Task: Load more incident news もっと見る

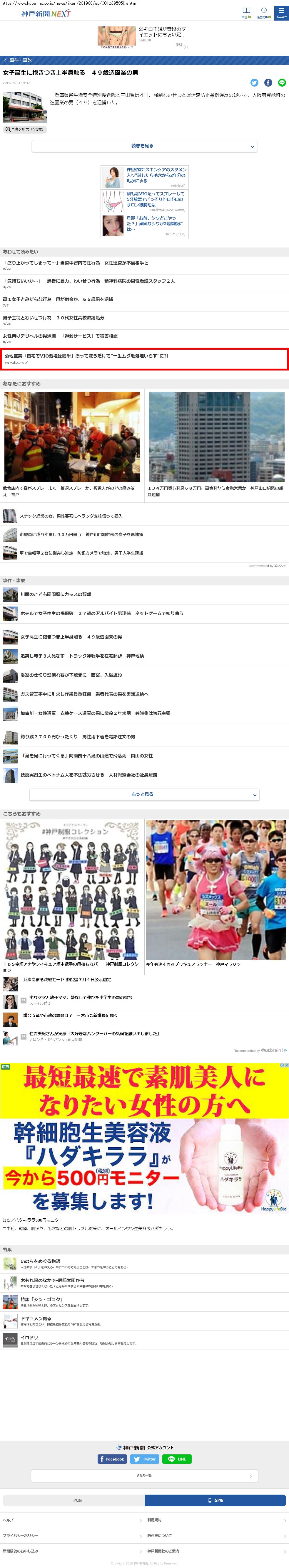Action: pos(144,794)
